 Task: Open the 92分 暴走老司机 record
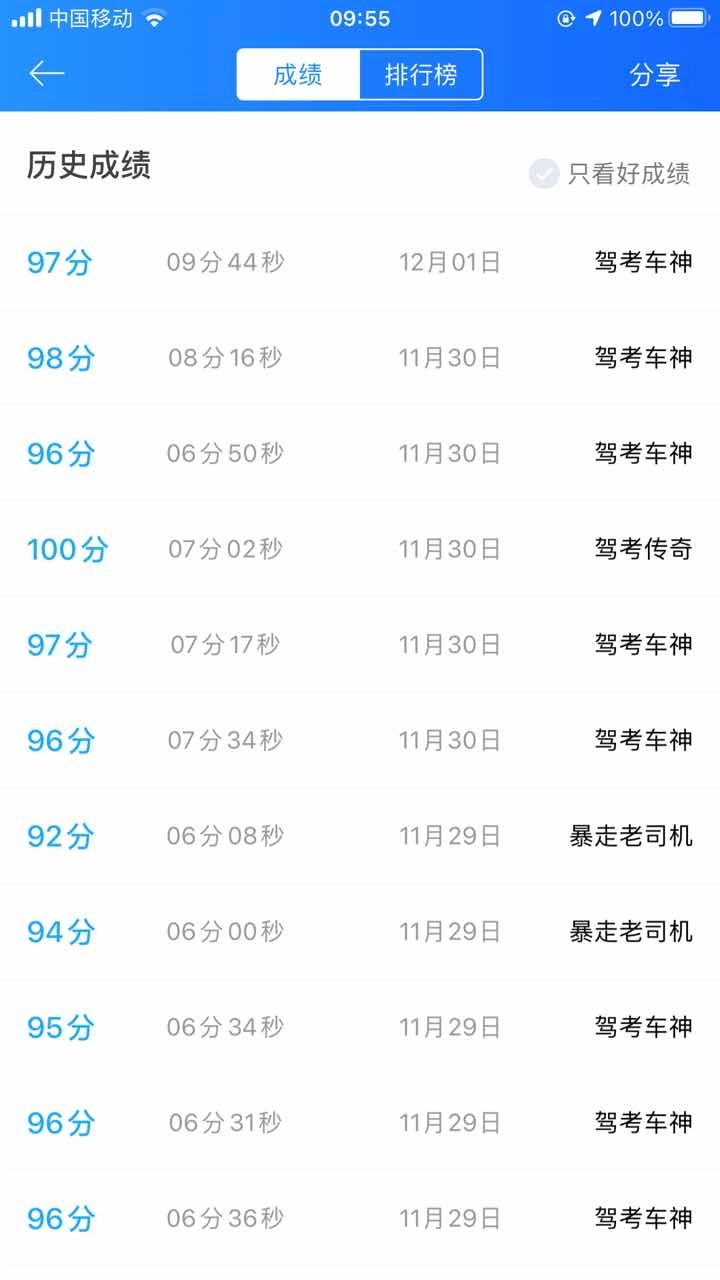[x=360, y=836]
